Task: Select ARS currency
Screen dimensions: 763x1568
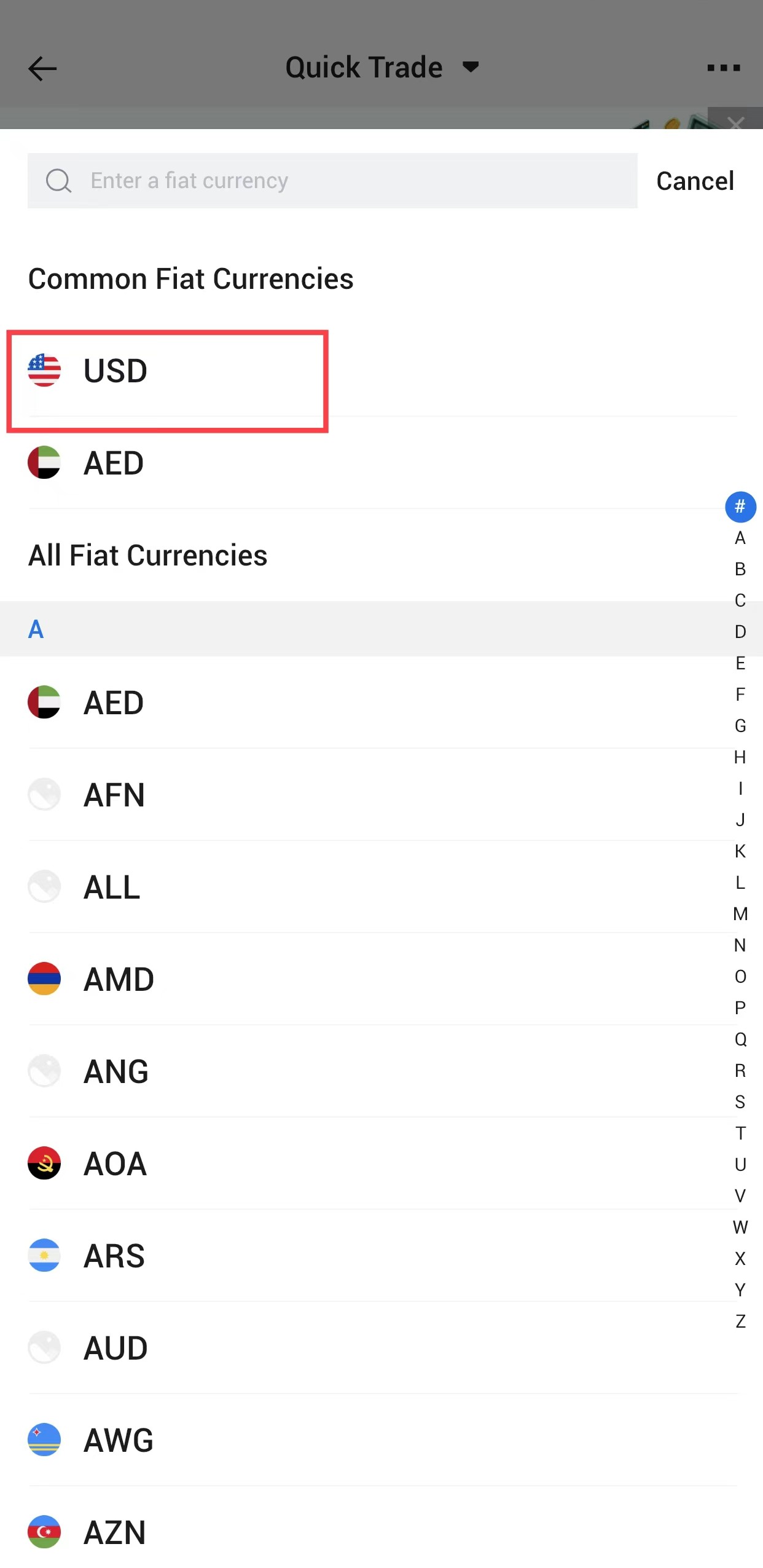Action: click(x=381, y=1256)
